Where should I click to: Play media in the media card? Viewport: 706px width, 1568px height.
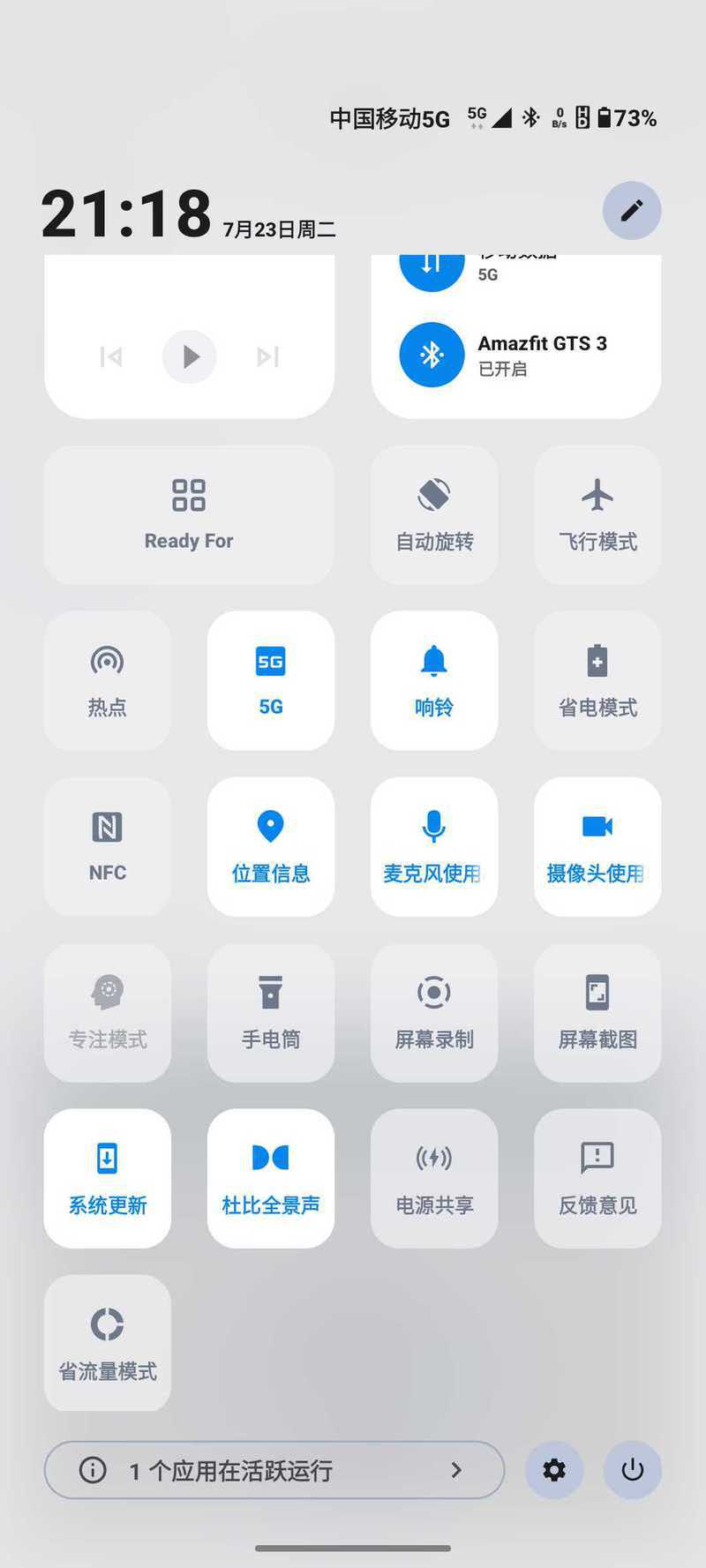point(190,356)
